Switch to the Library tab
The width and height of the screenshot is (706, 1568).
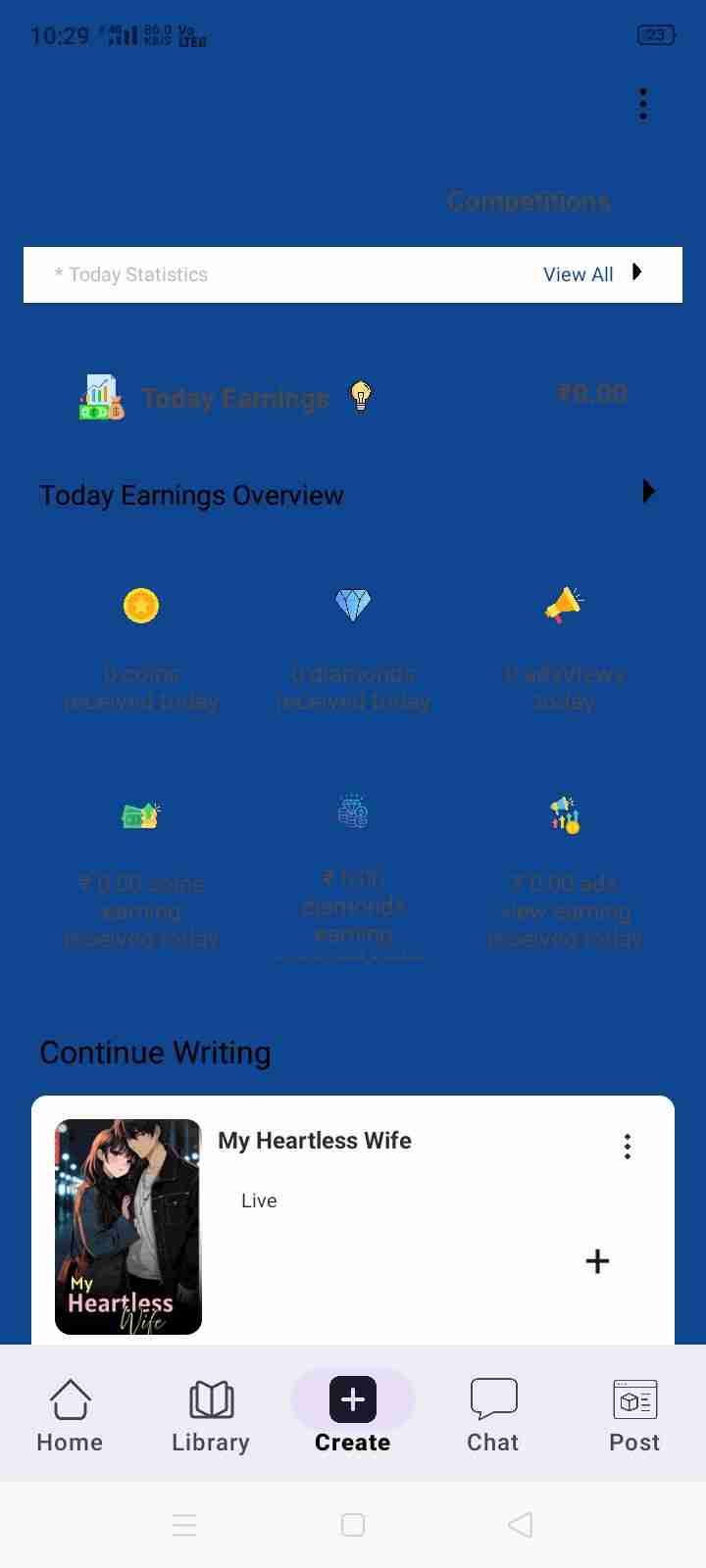(x=211, y=1413)
